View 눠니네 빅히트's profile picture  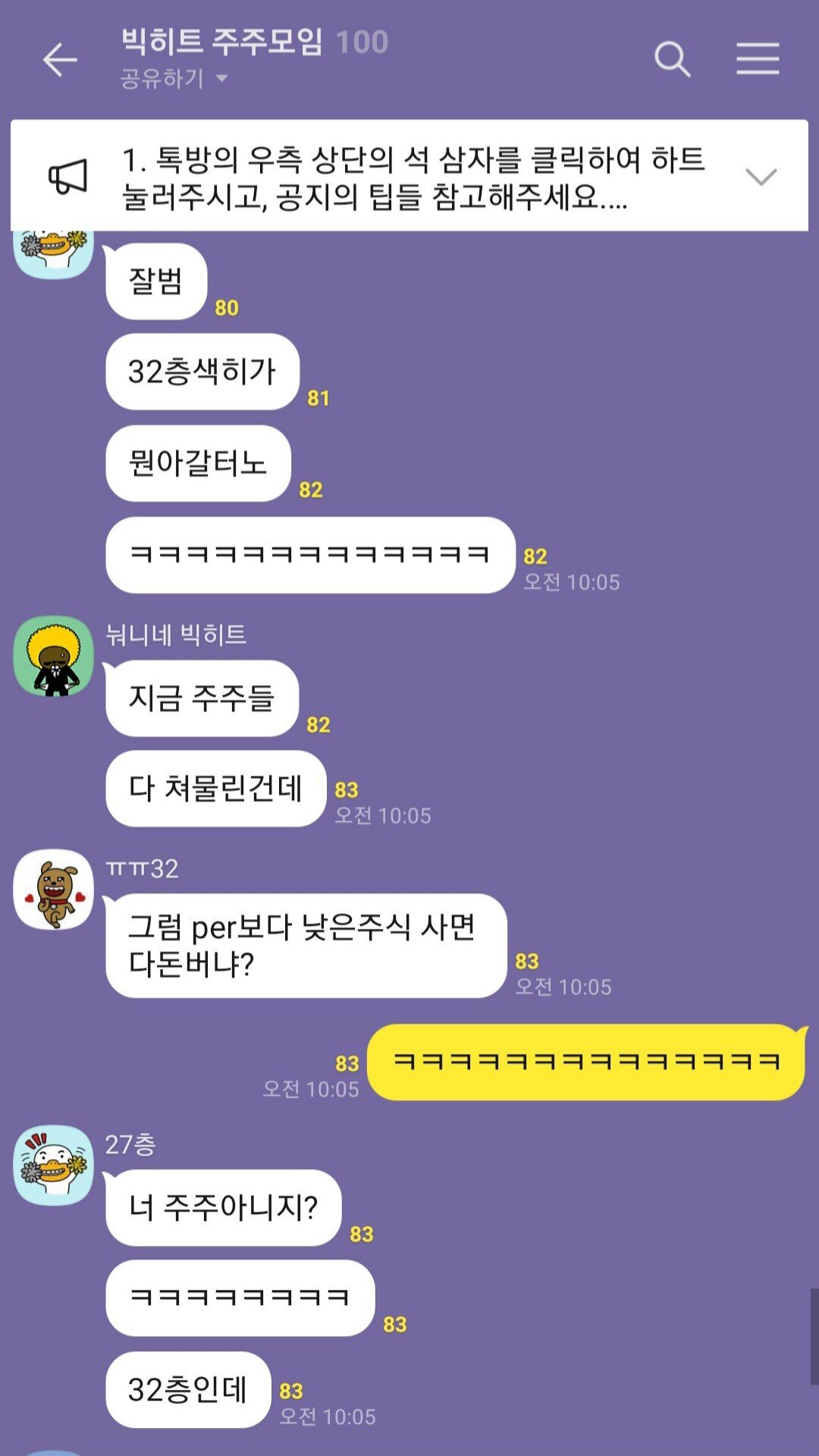pyautogui.click(x=54, y=656)
